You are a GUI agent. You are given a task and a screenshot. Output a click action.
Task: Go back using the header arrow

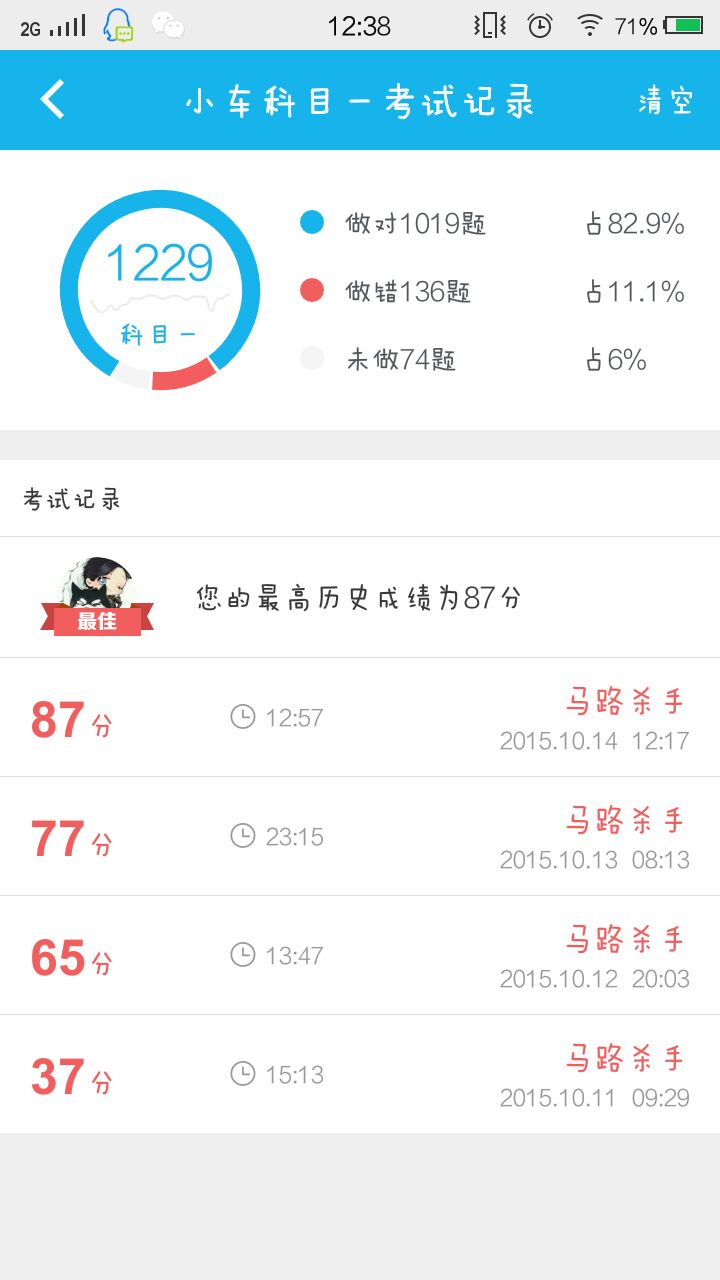coord(52,100)
